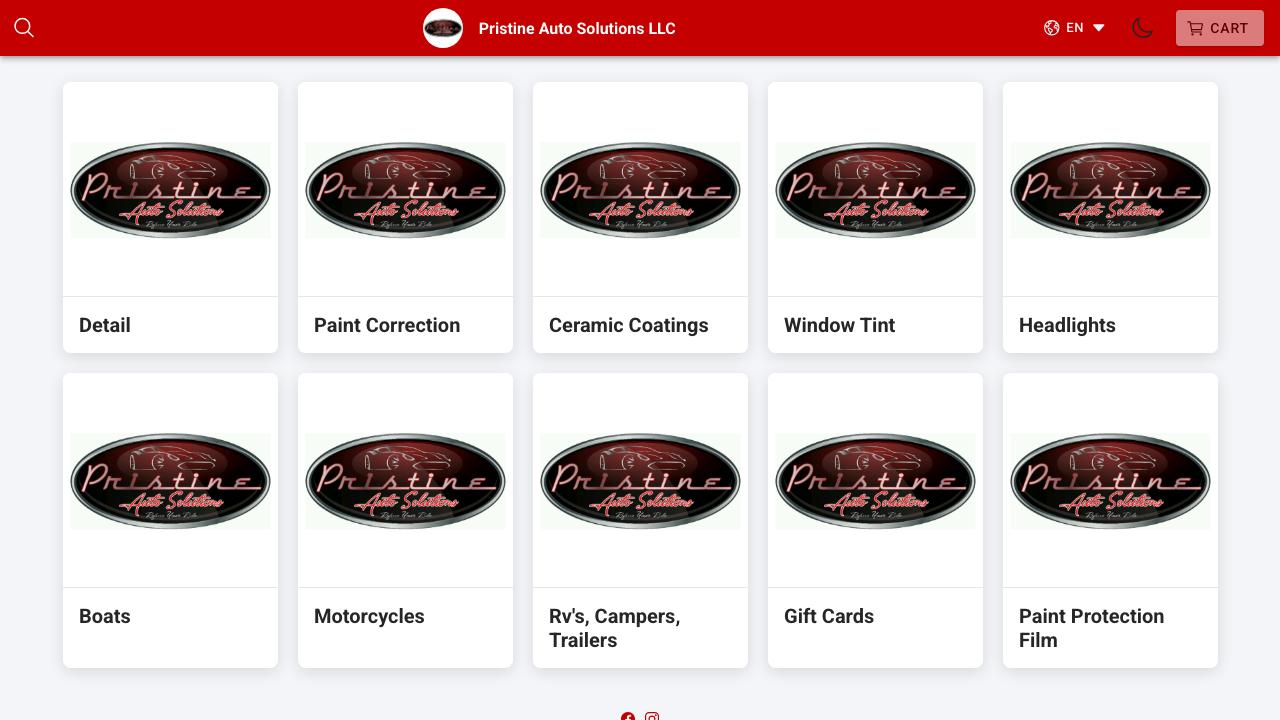1280x720 pixels.
Task: Open Headlights category
Action: [1110, 217]
